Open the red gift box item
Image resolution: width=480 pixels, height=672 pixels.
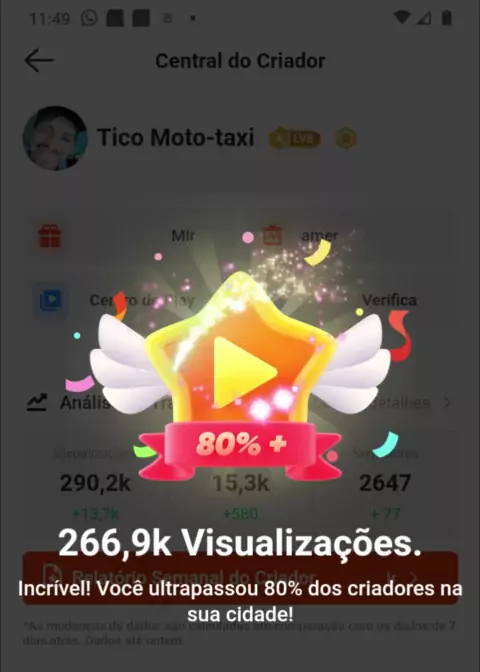(50, 236)
